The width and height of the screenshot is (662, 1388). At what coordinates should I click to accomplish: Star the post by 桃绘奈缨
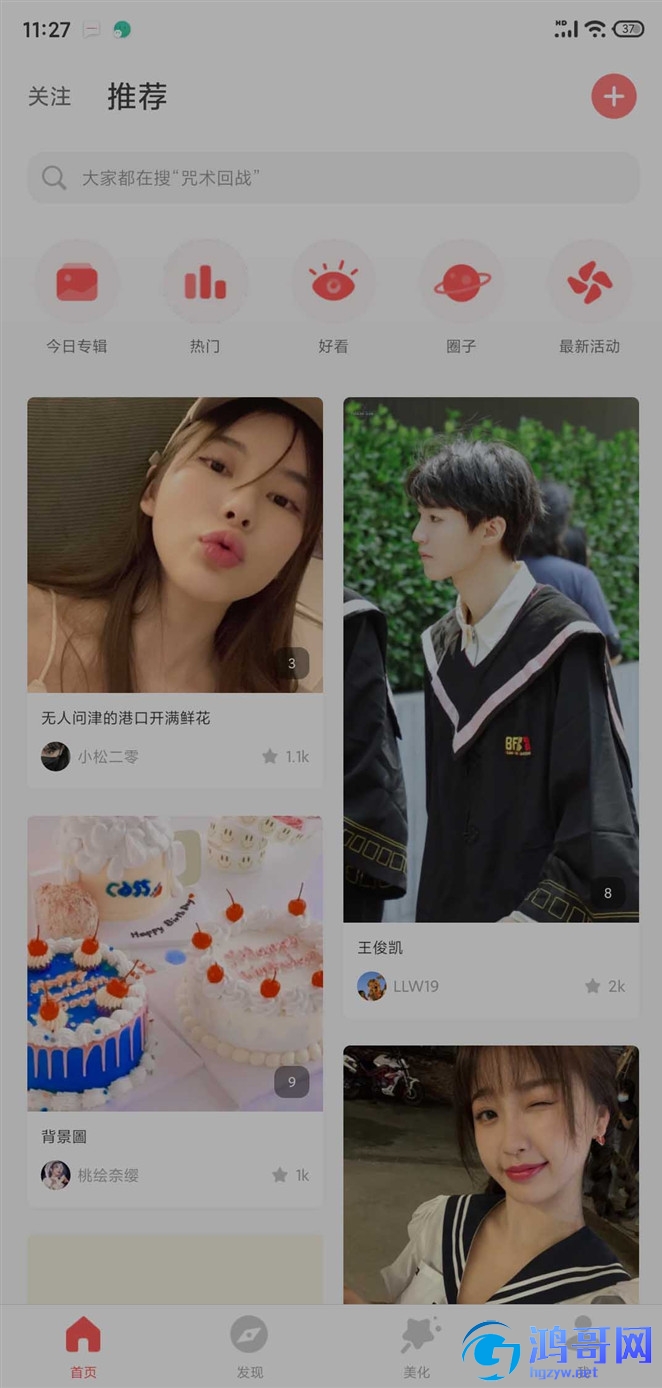point(280,1175)
